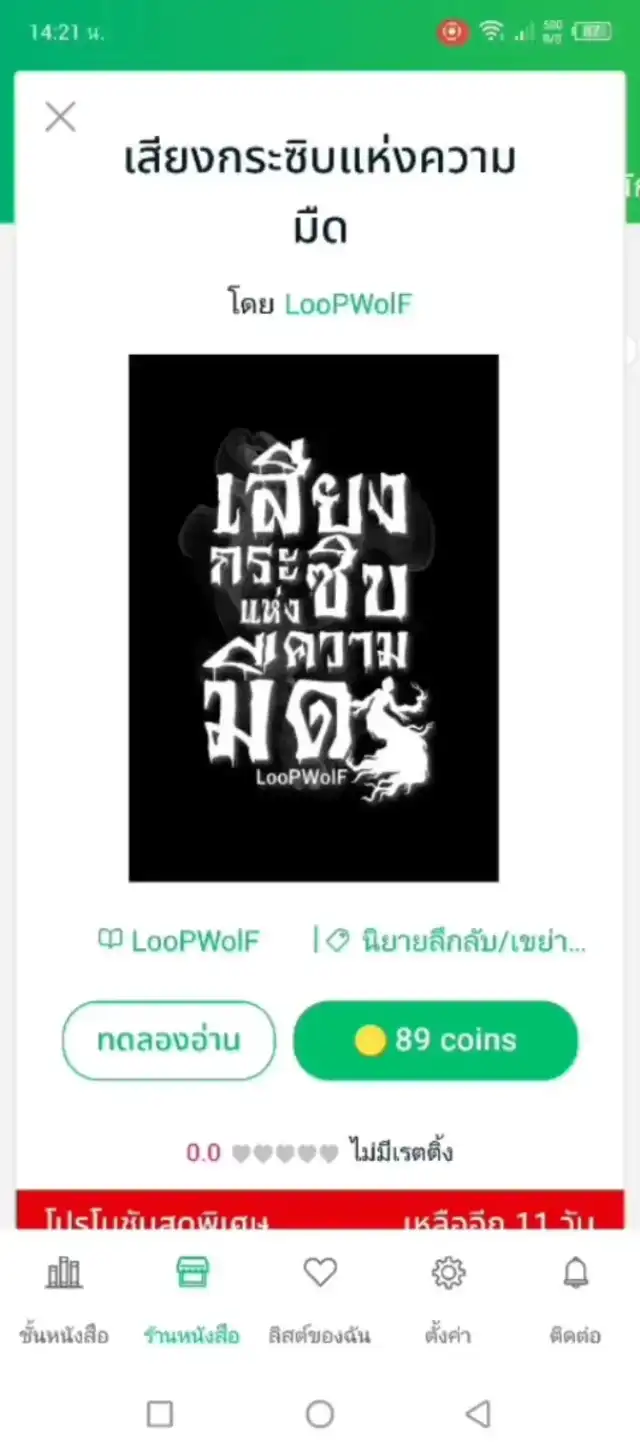The width and height of the screenshot is (640, 1456).
Task: Open LooPWolF publisher link with book icon
Action: (180, 941)
